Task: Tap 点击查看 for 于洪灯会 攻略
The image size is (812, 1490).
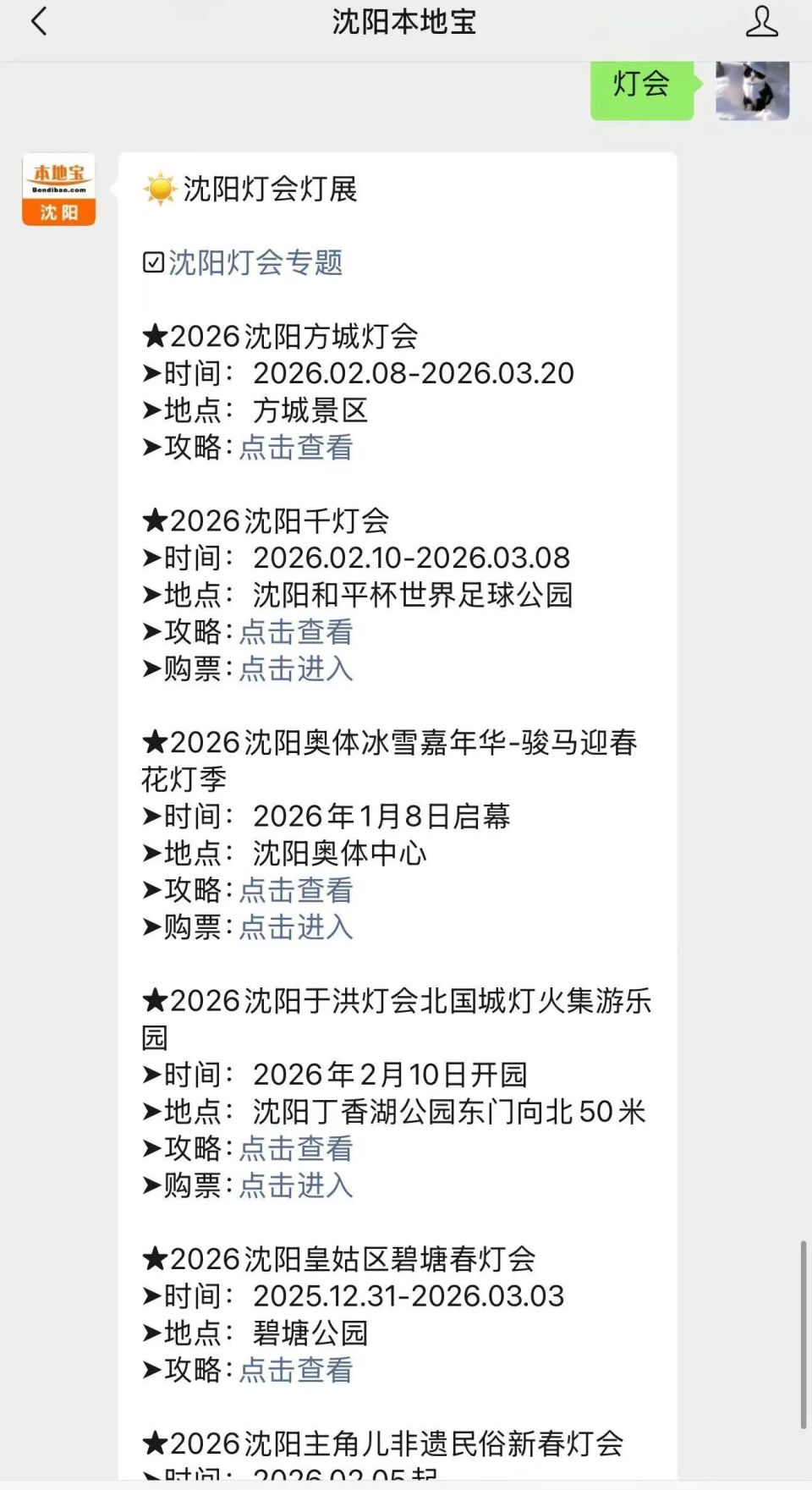Action: [x=295, y=1149]
